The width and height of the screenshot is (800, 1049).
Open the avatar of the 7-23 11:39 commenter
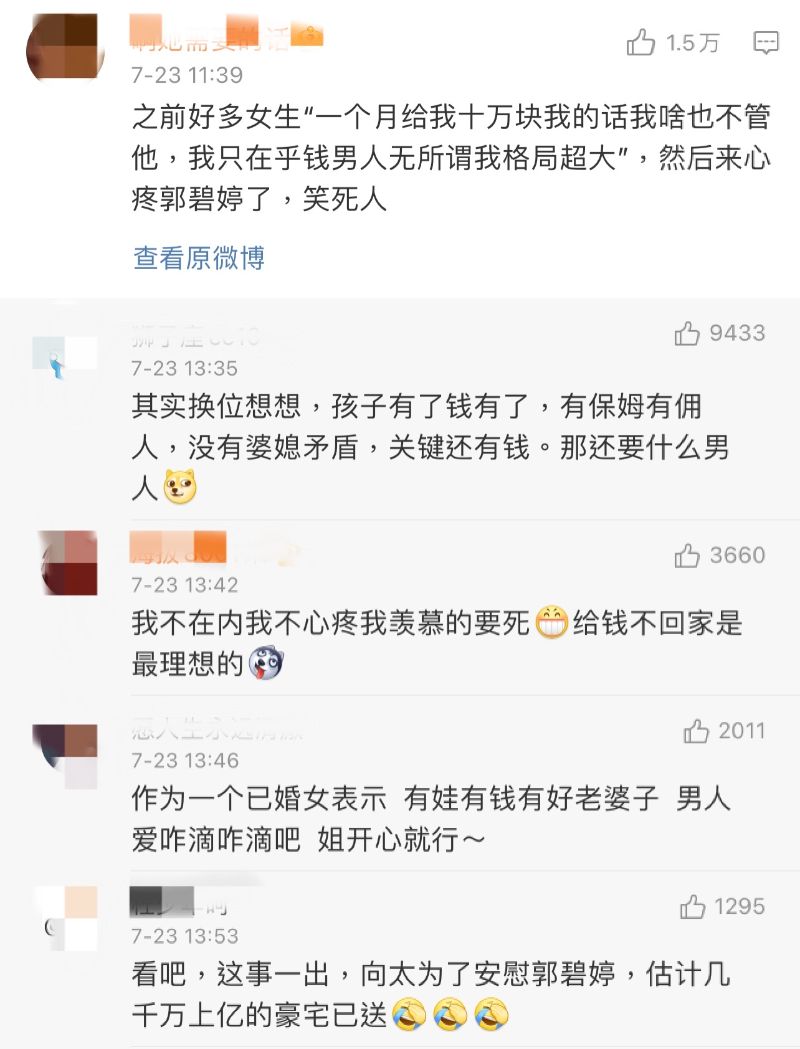[61, 47]
